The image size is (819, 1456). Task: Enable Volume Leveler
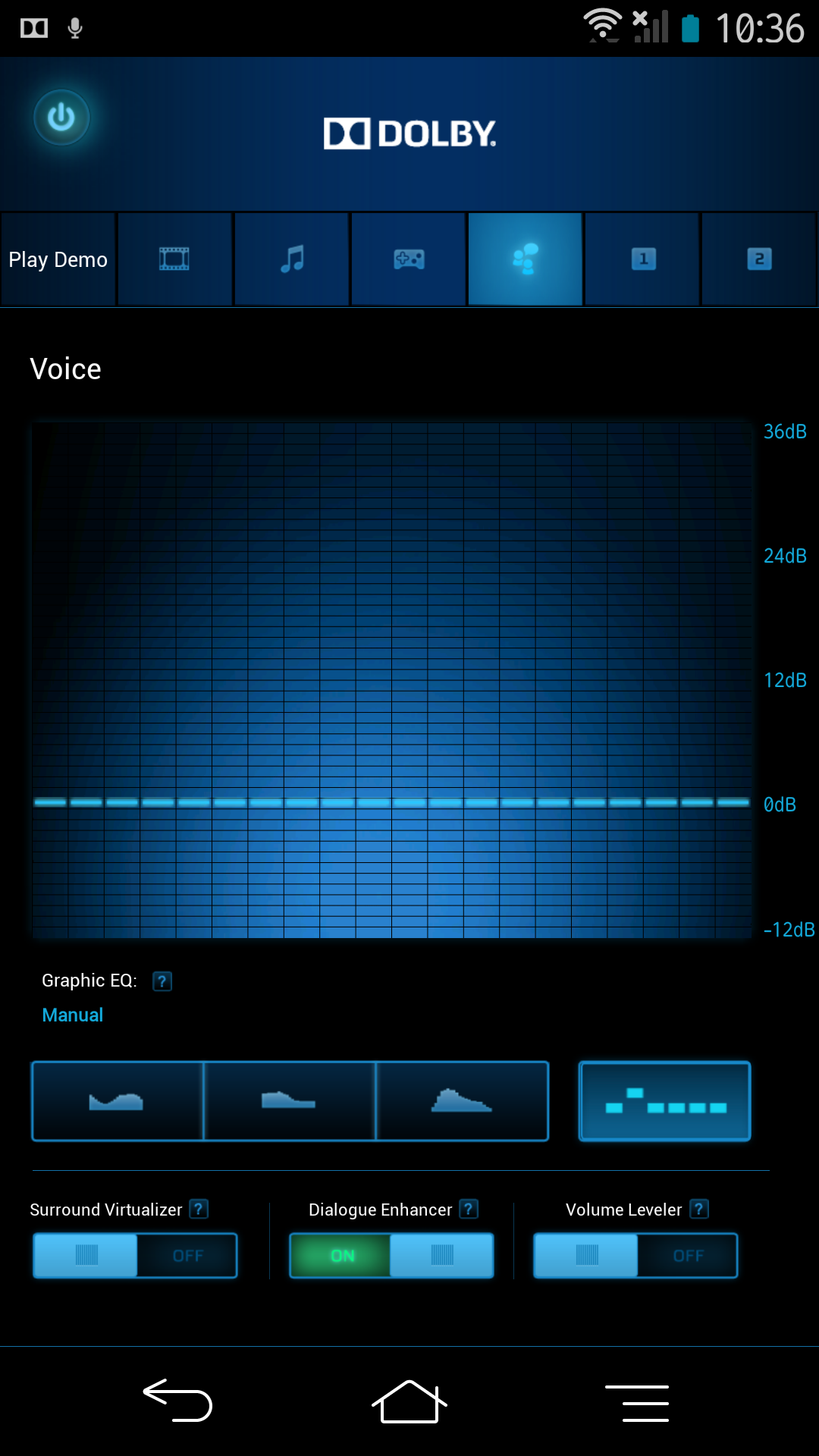(x=635, y=1255)
